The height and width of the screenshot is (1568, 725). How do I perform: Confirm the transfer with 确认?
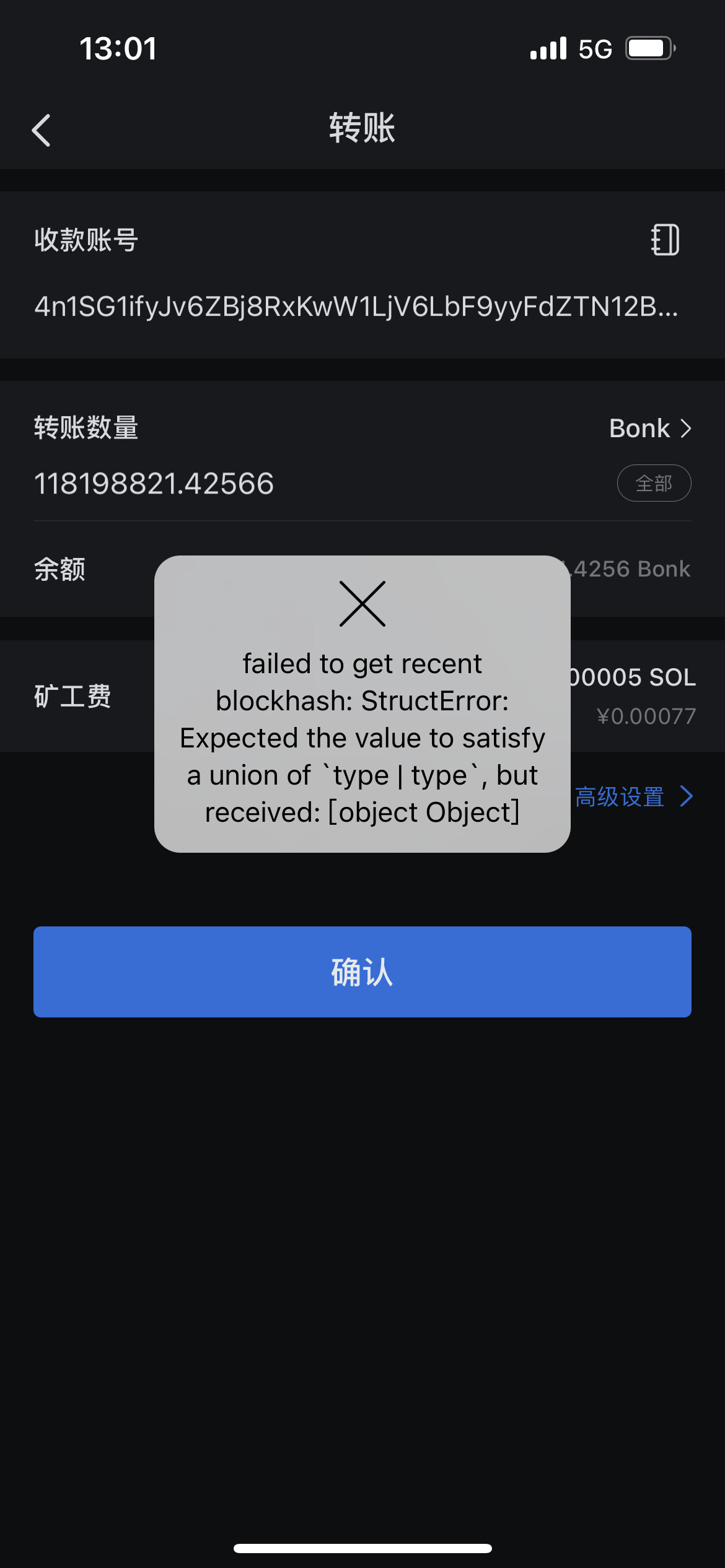(x=362, y=972)
